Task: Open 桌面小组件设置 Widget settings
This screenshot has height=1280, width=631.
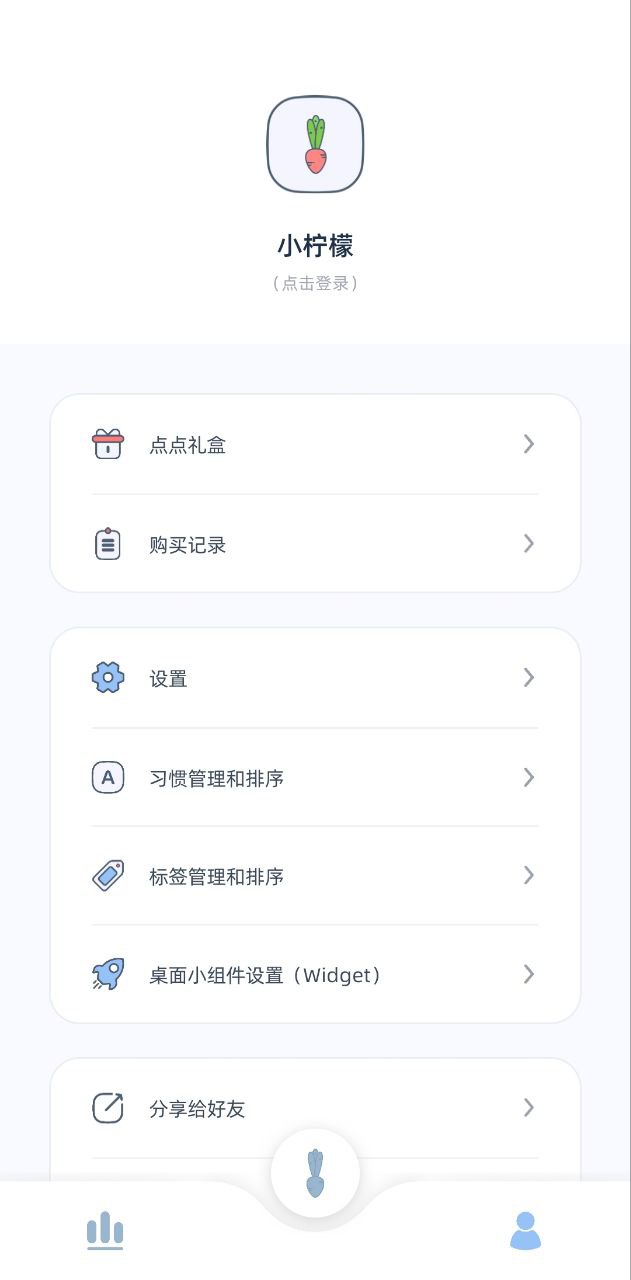Action: [x=315, y=975]
